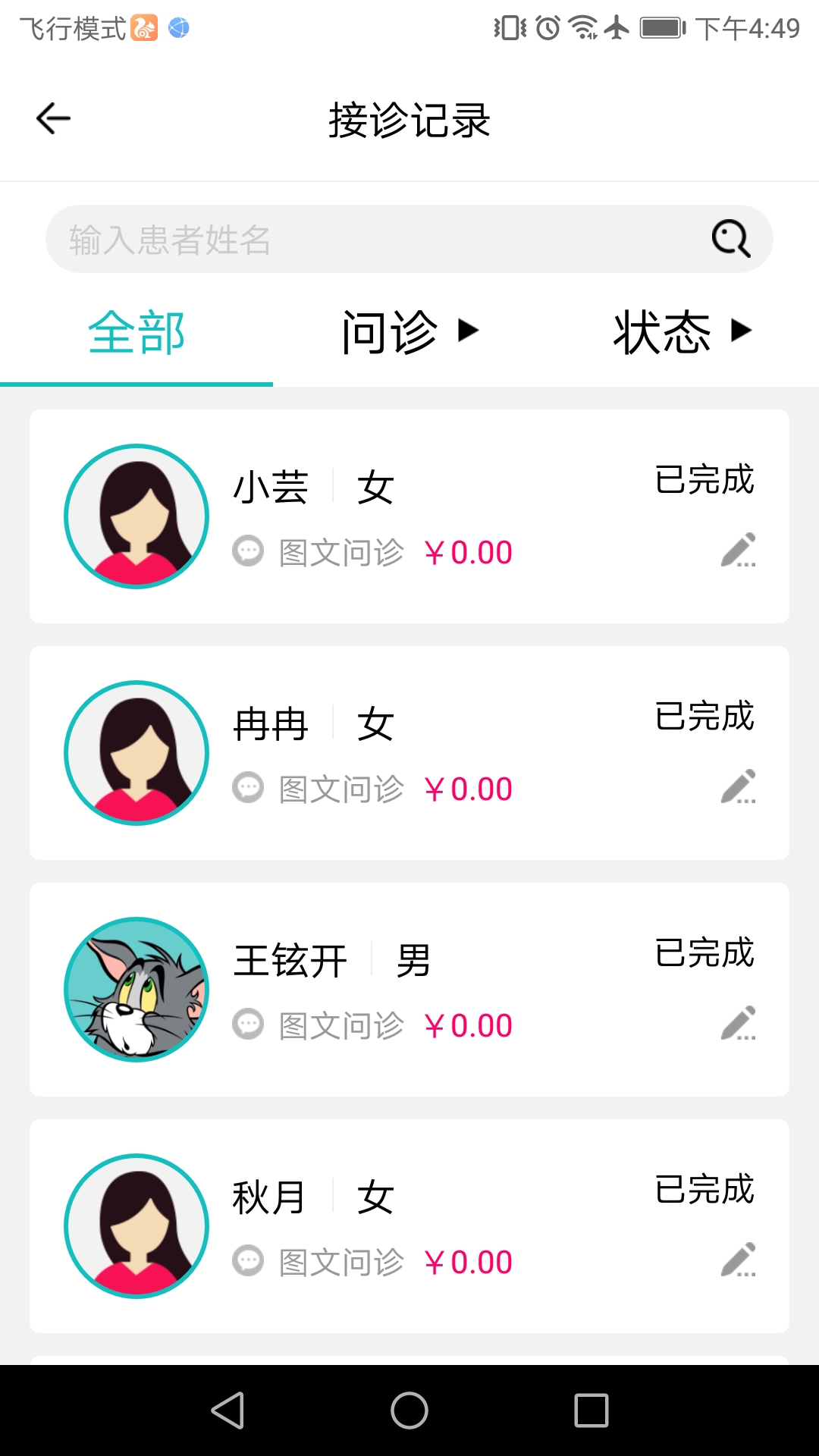Tap the edit pencil for 秋月

[x=738, y=1260]
